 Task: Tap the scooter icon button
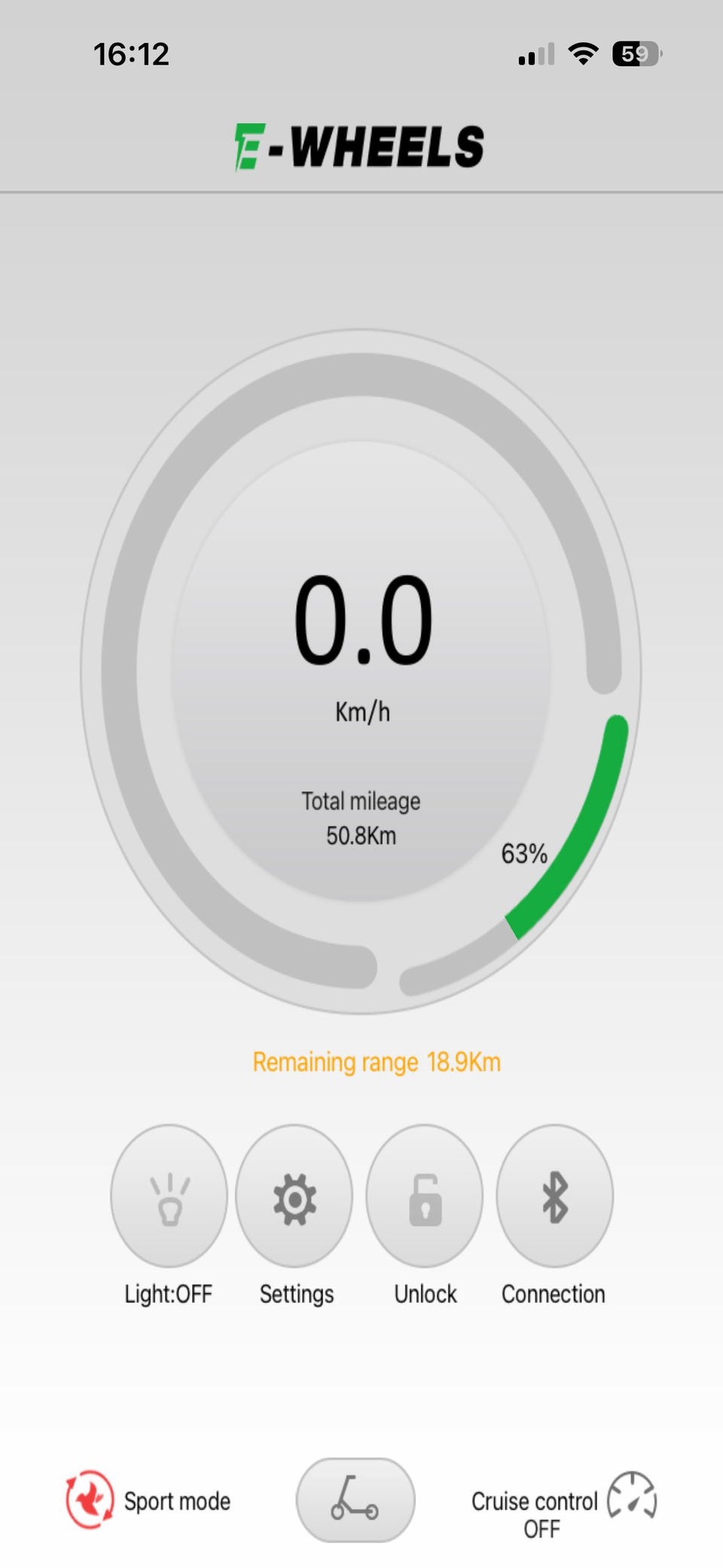(x=355, y=1499)
